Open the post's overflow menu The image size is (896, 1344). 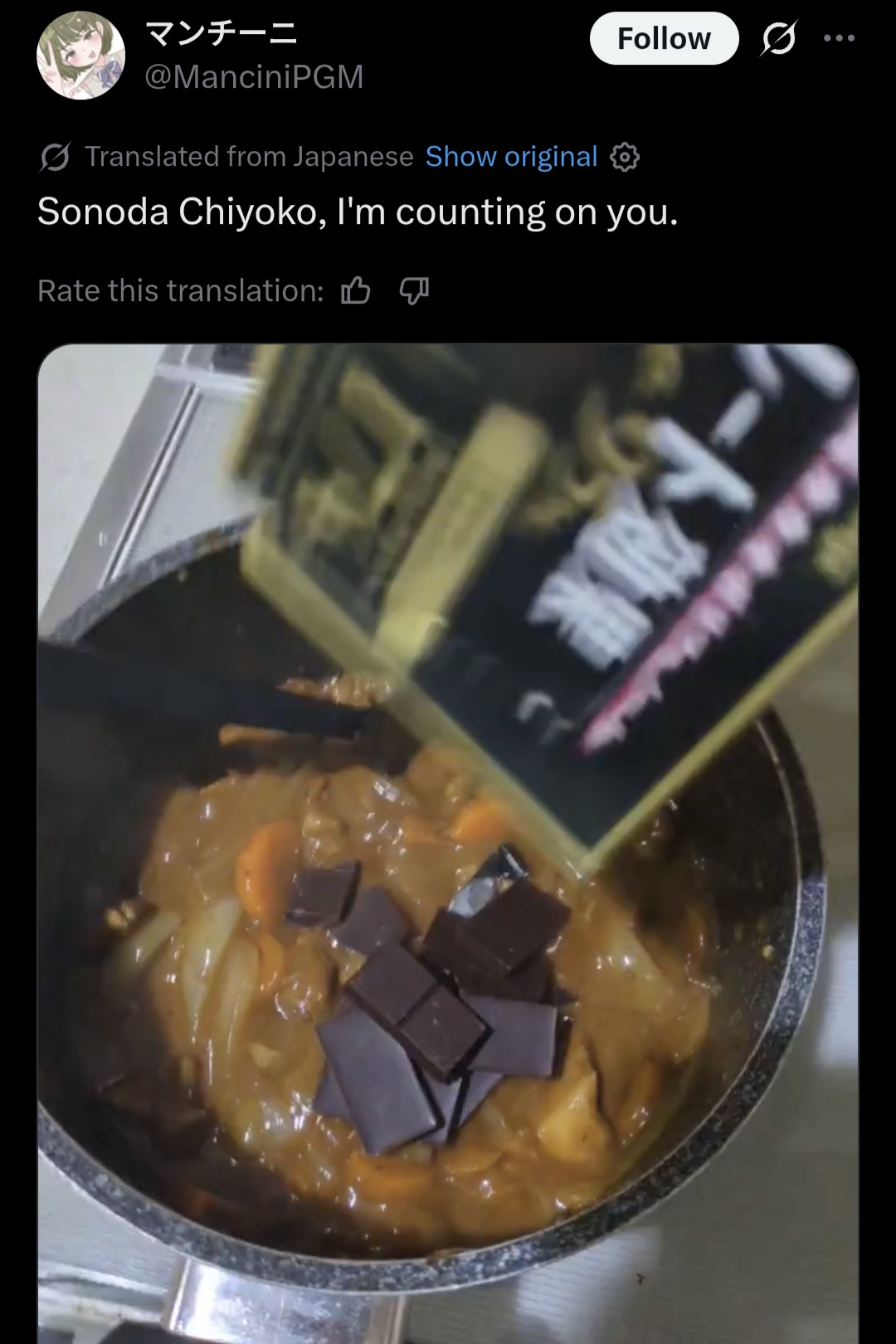pos(839,38)
